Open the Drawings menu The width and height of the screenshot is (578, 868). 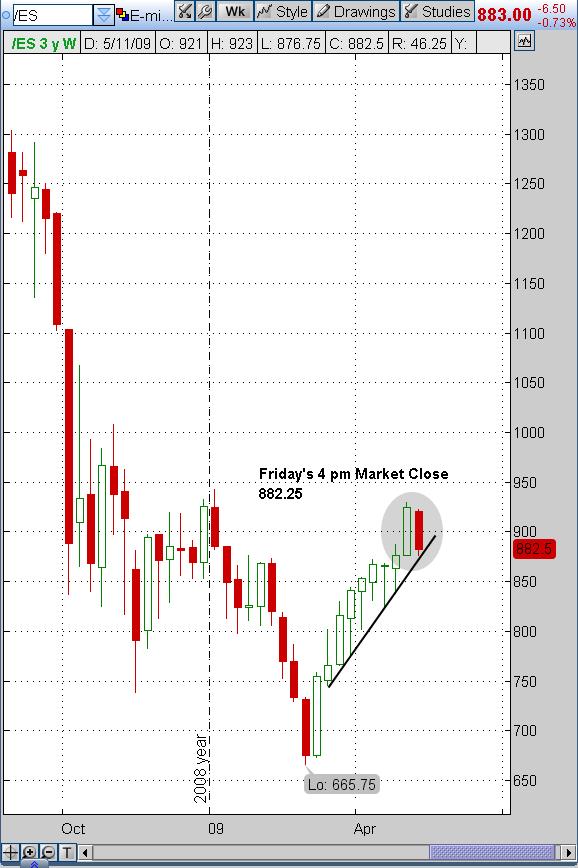(x=356, y=11)
